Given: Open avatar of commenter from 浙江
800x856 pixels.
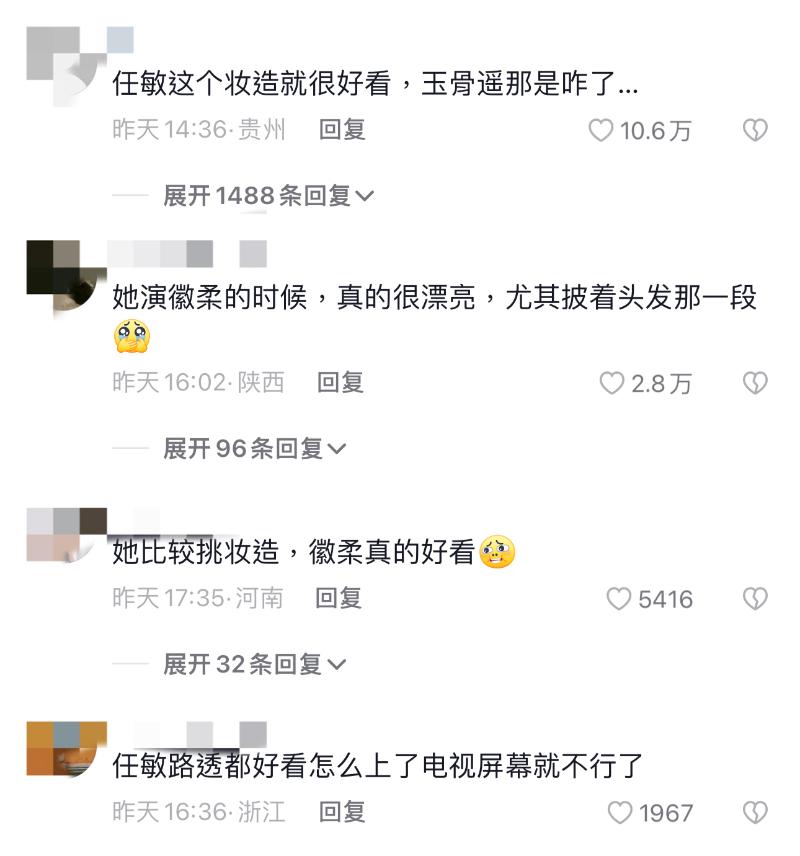Looking at the screenshot, I should click(x=66, y=749).
